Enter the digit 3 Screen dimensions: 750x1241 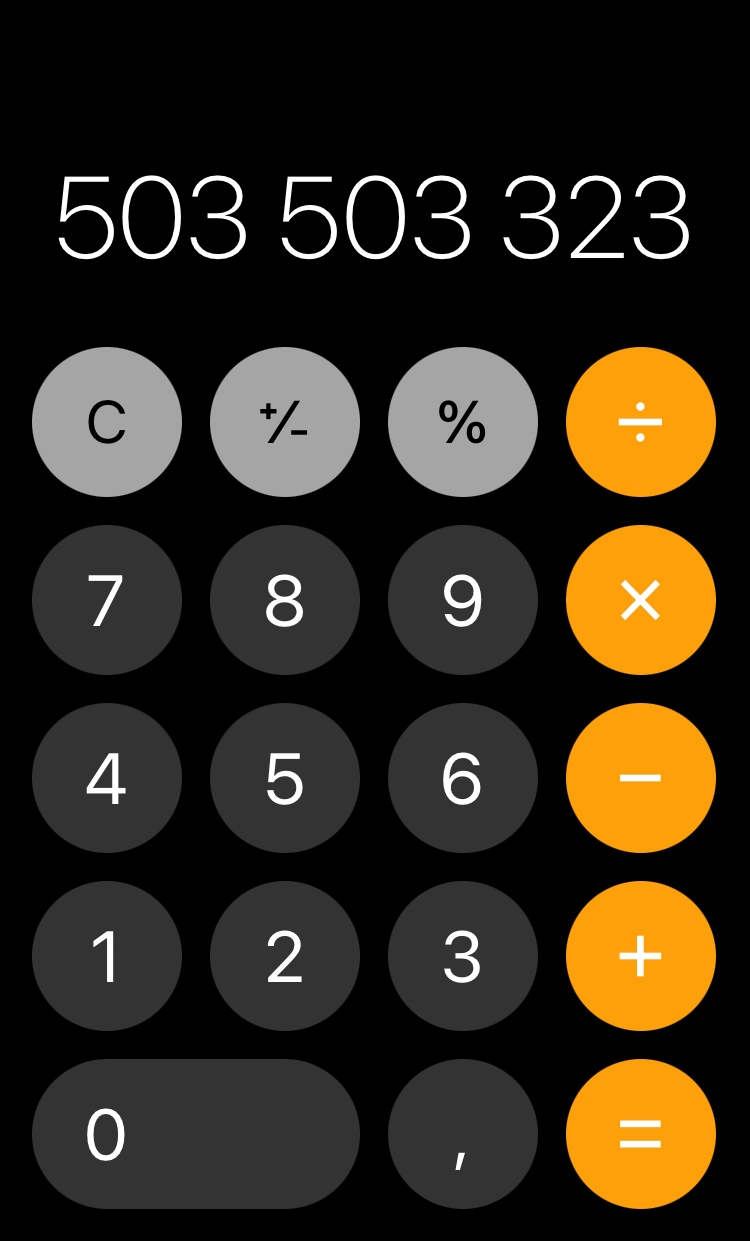pos(463,956)
